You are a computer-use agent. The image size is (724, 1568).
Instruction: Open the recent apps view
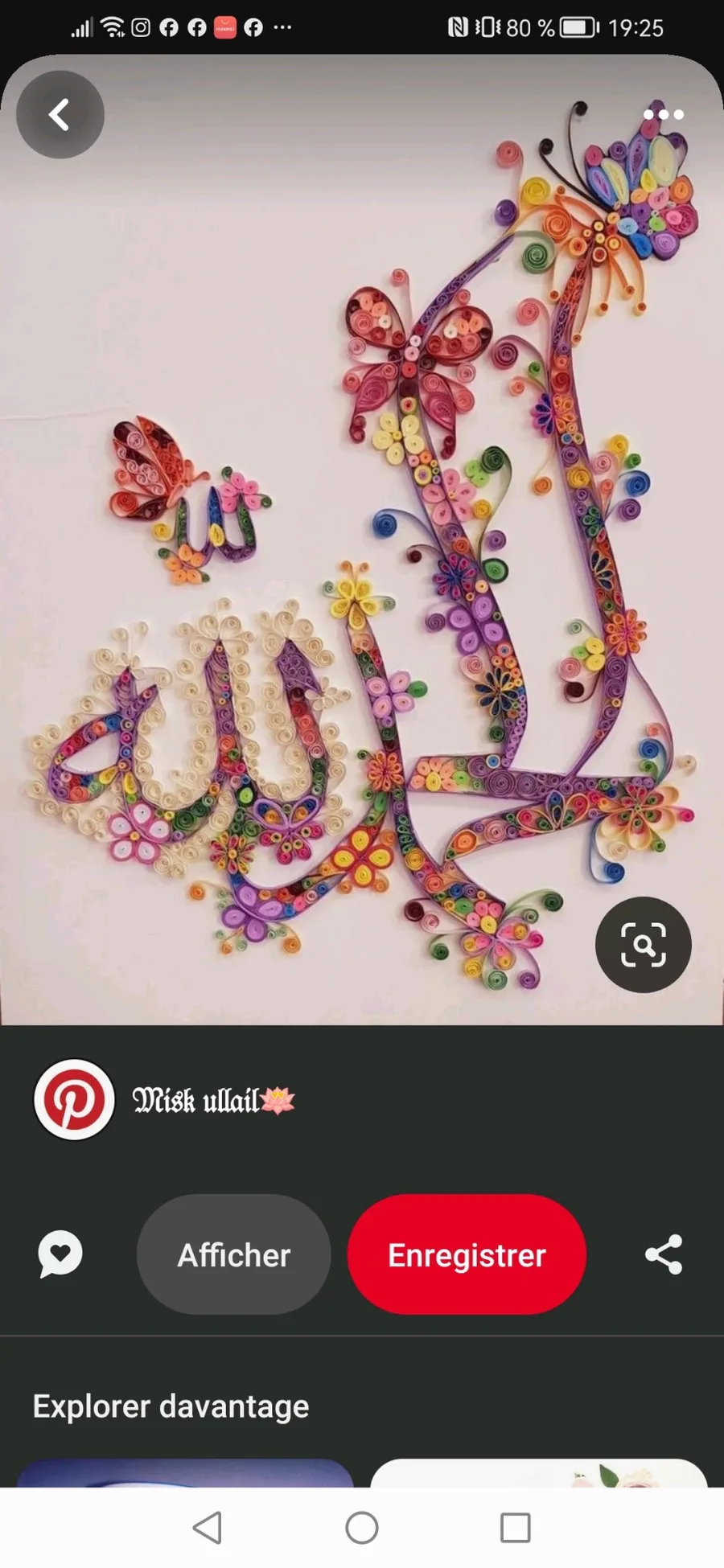(516, 1527)
